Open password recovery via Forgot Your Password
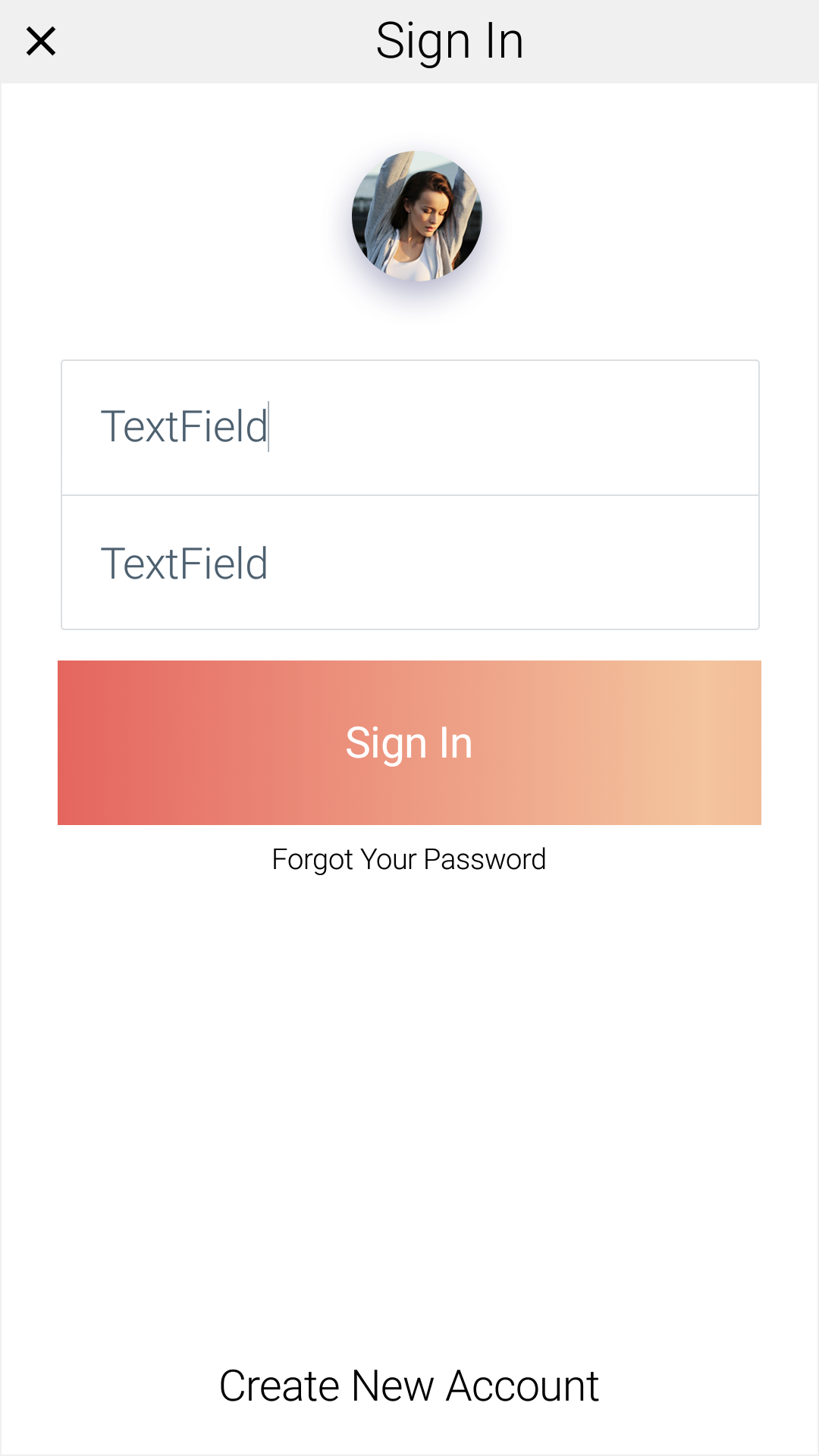Image resolution: width=819 pixels, height=1456 pixels. 409,859
